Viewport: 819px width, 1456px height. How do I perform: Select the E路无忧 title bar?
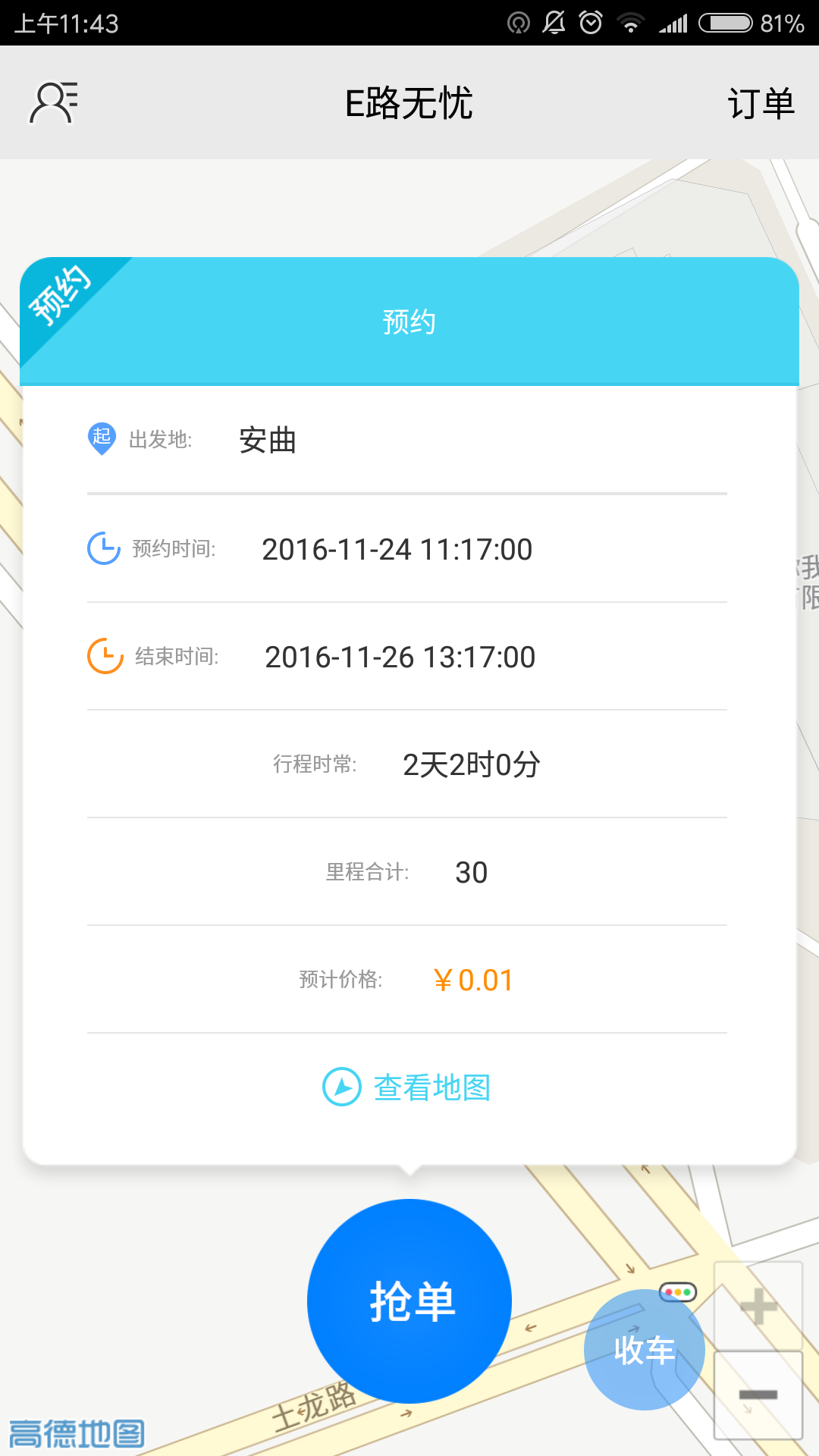click(409, 101)
